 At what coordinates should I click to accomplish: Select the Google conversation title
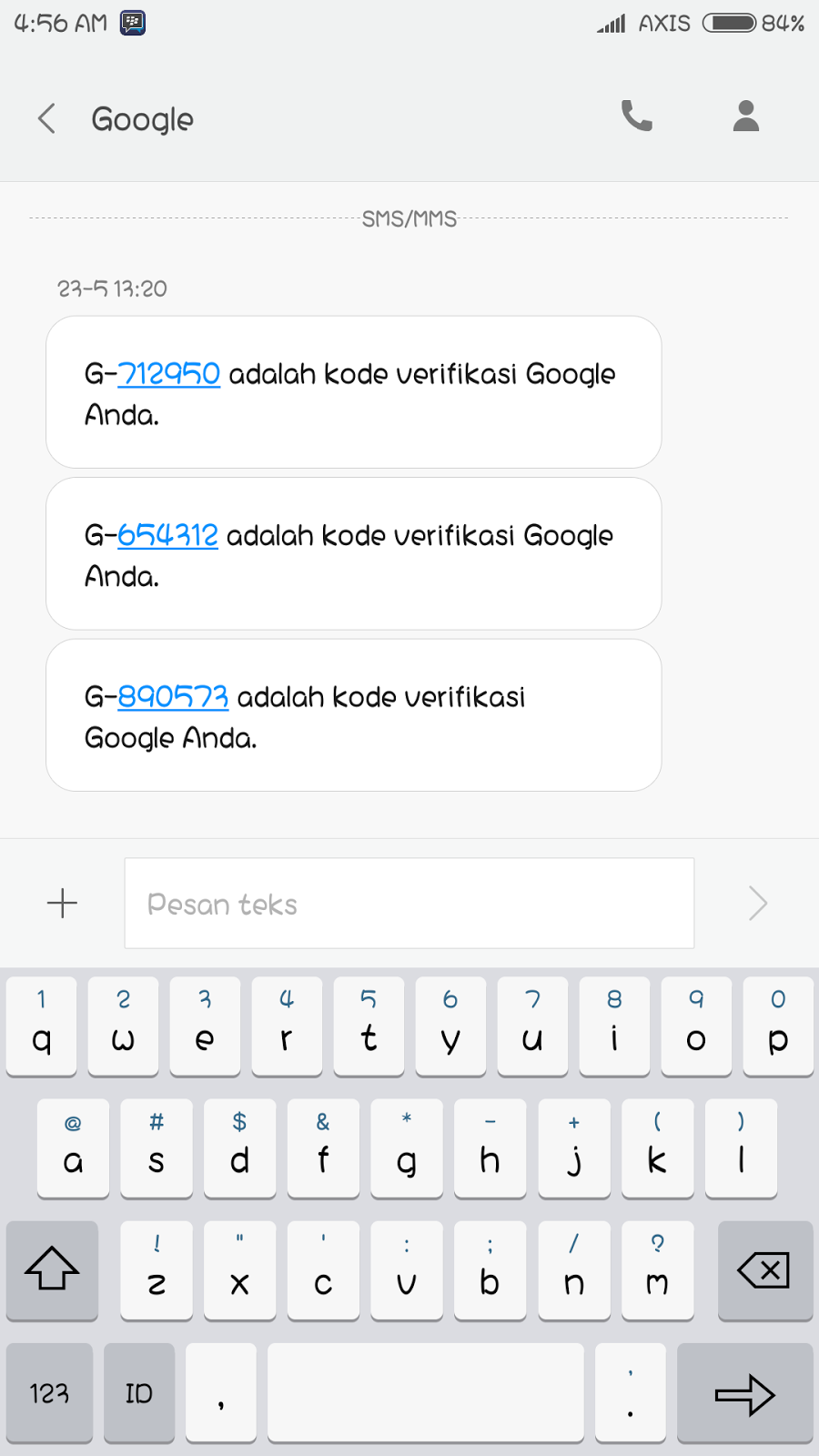(x=142, y=118)
